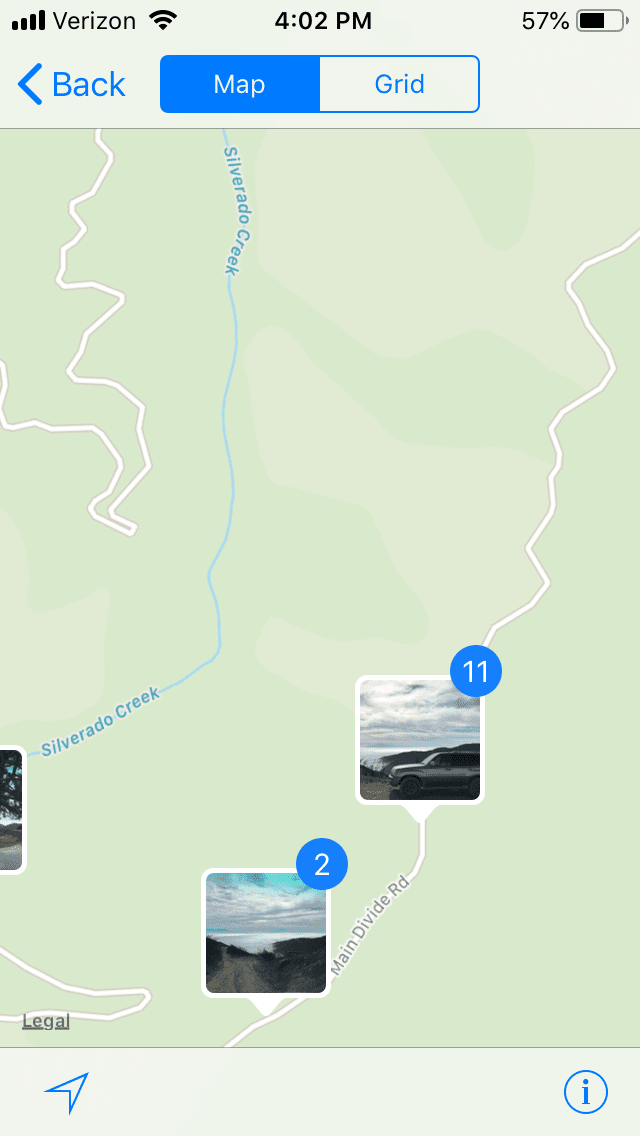
Task: Open the Legal link on the map
Action: 46,1022
